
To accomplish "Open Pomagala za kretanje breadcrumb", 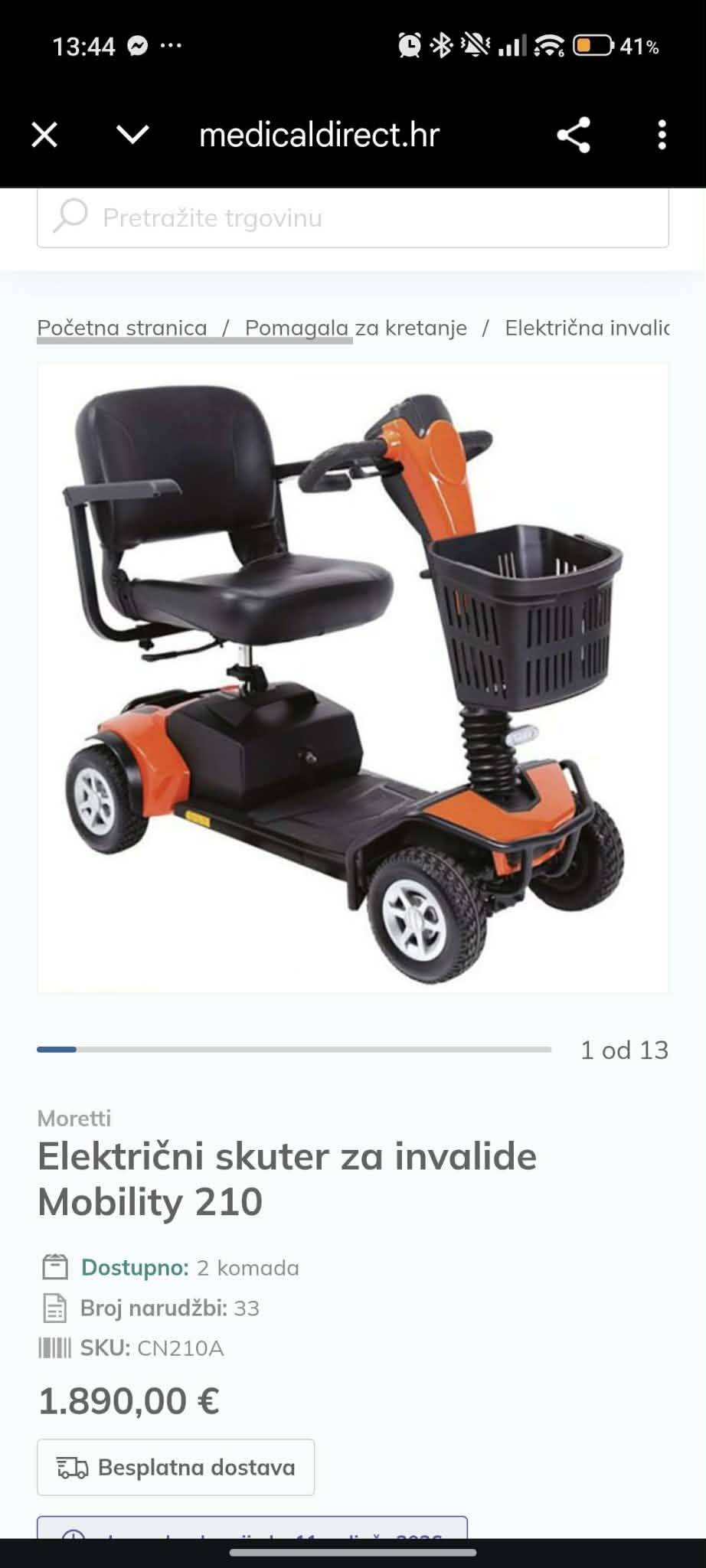I will click(x=355, y=328).
